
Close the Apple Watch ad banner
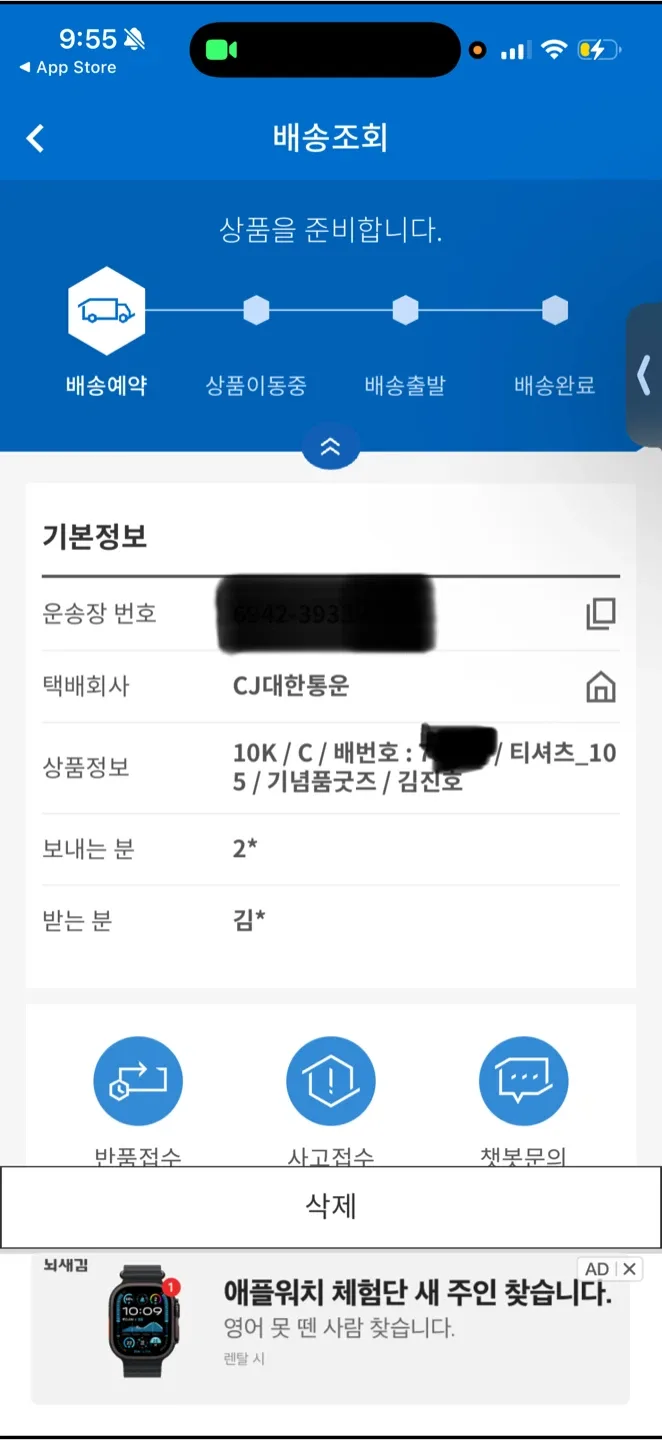(629, 1269)
